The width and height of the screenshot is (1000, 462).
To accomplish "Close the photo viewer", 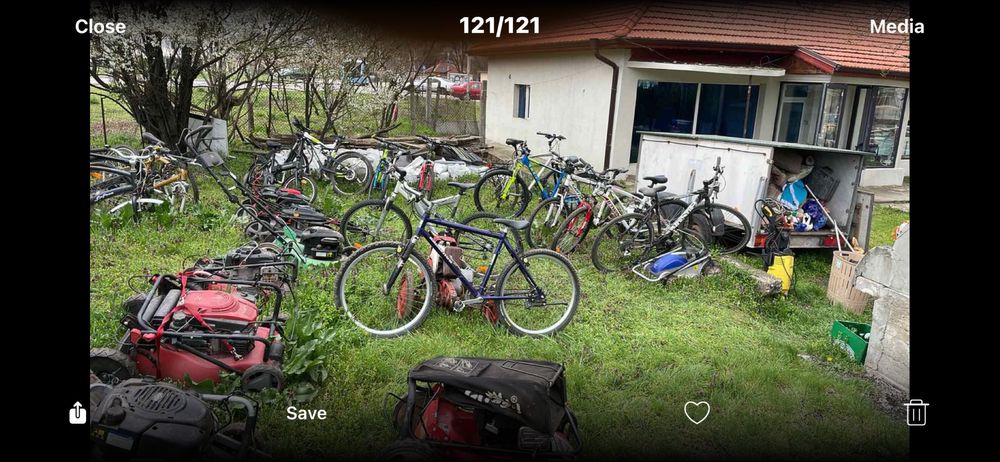I will pyautogui.click(x=100, y=26).
